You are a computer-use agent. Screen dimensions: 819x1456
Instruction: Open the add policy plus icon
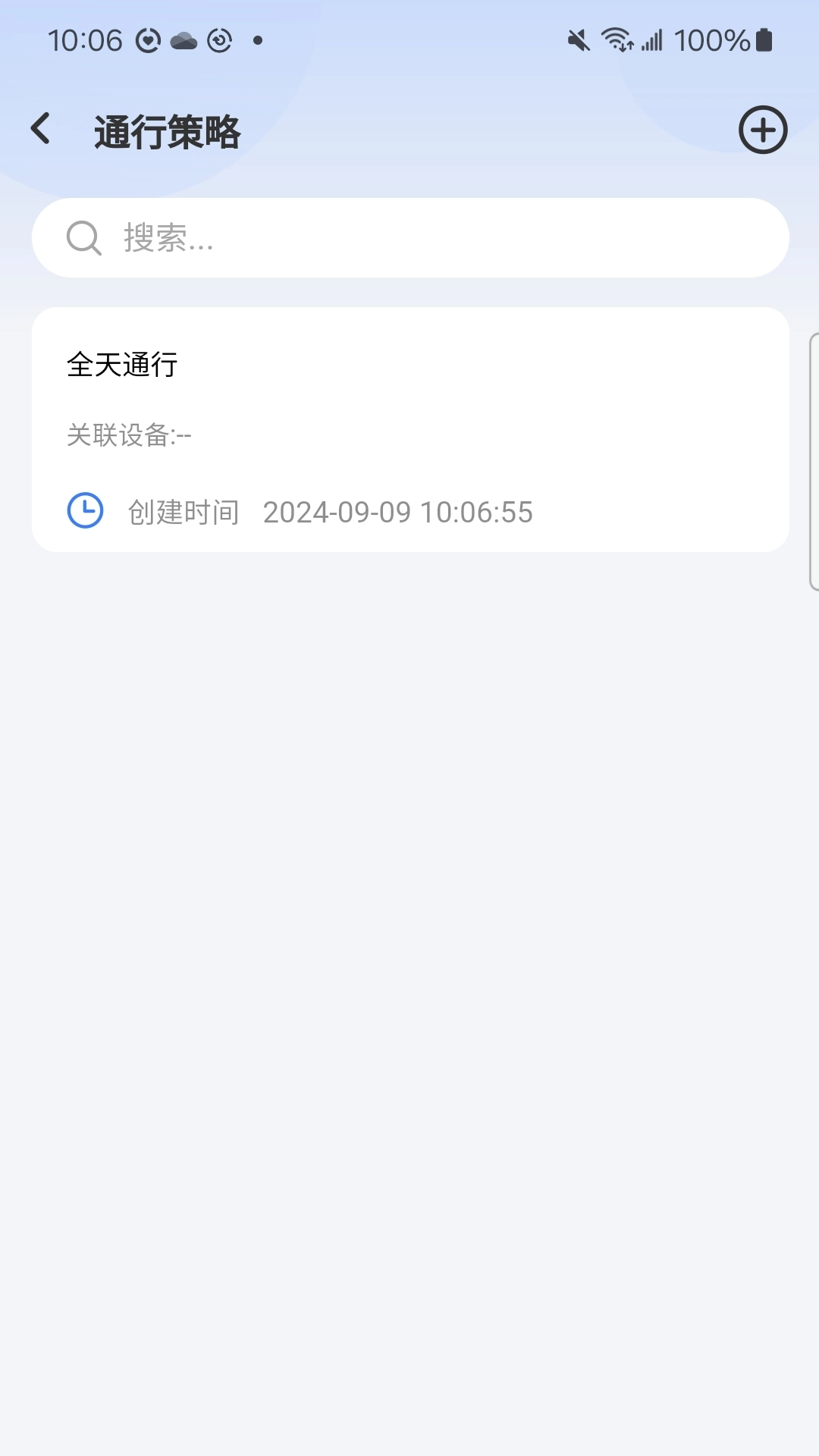(763, 130)
